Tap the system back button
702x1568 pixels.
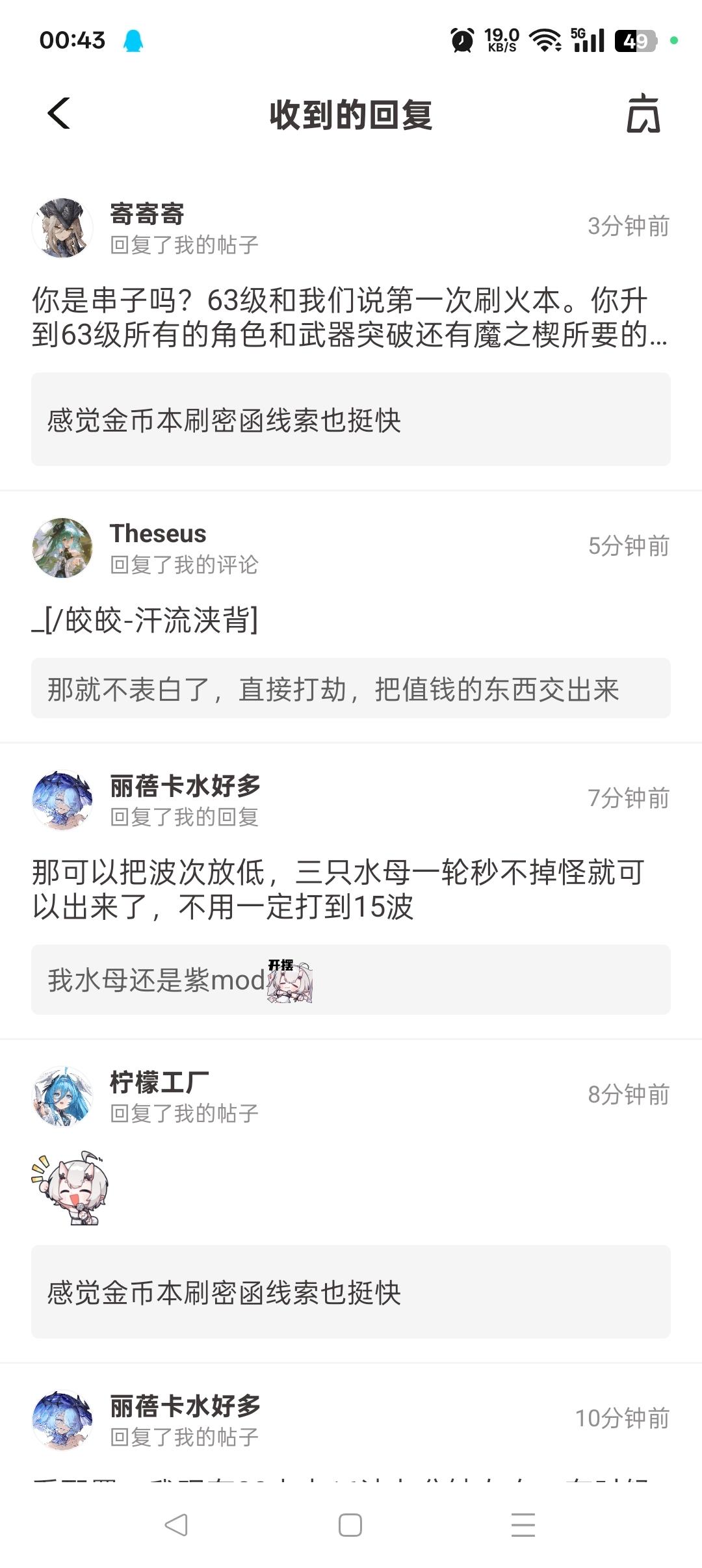pyautogui.click(x=176, y=1524)
